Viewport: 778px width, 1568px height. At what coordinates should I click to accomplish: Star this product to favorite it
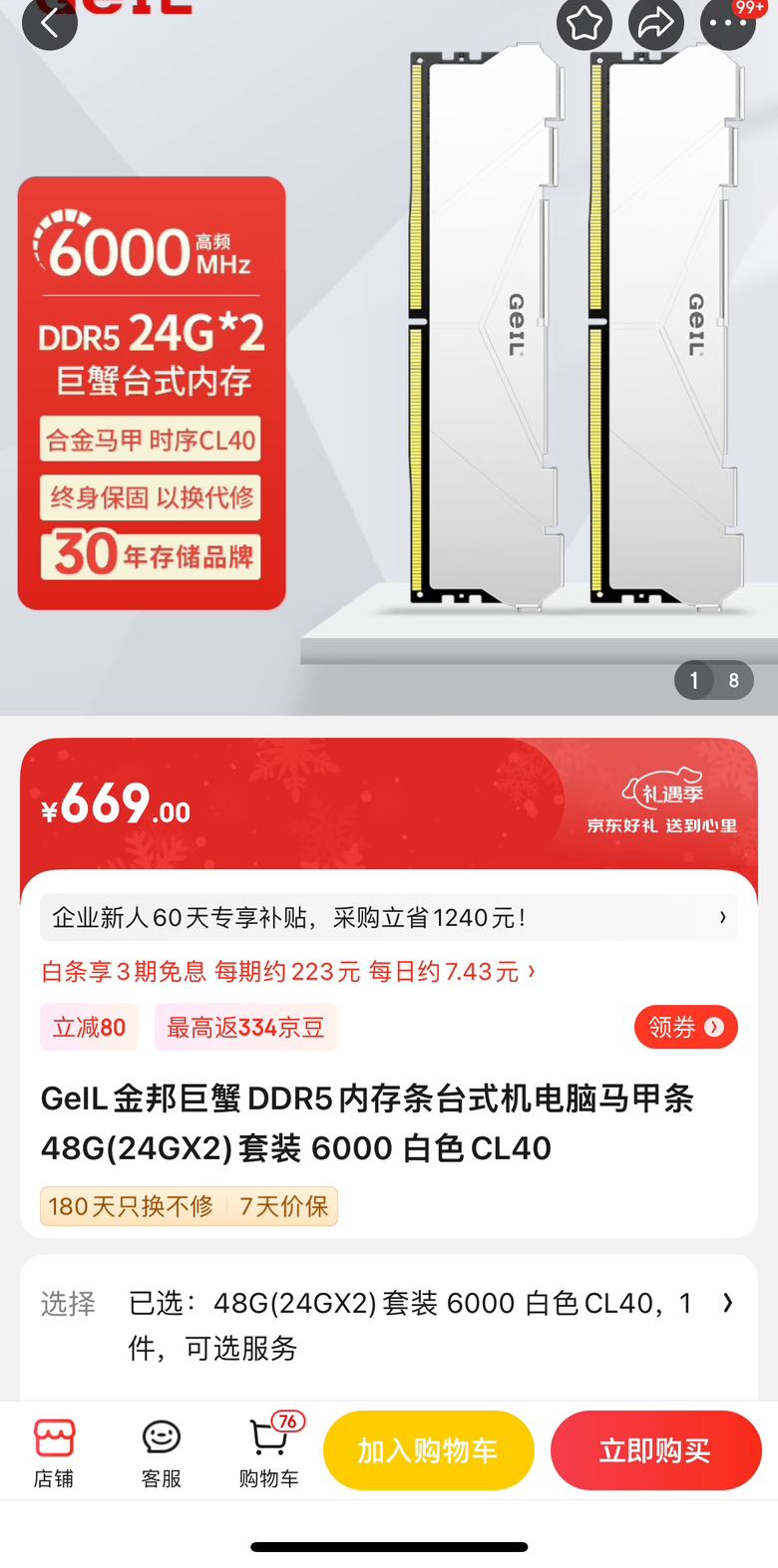click(583, 24)
